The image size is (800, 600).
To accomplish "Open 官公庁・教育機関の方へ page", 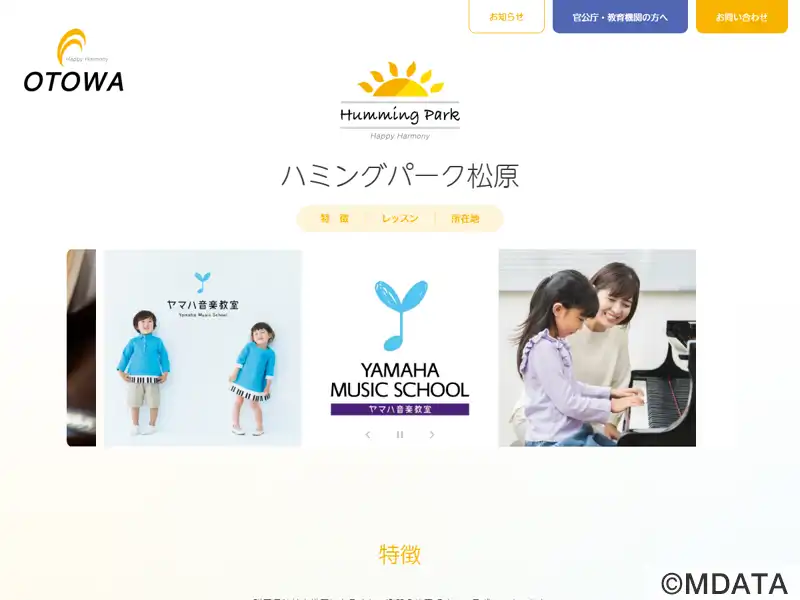I will 620,17.
